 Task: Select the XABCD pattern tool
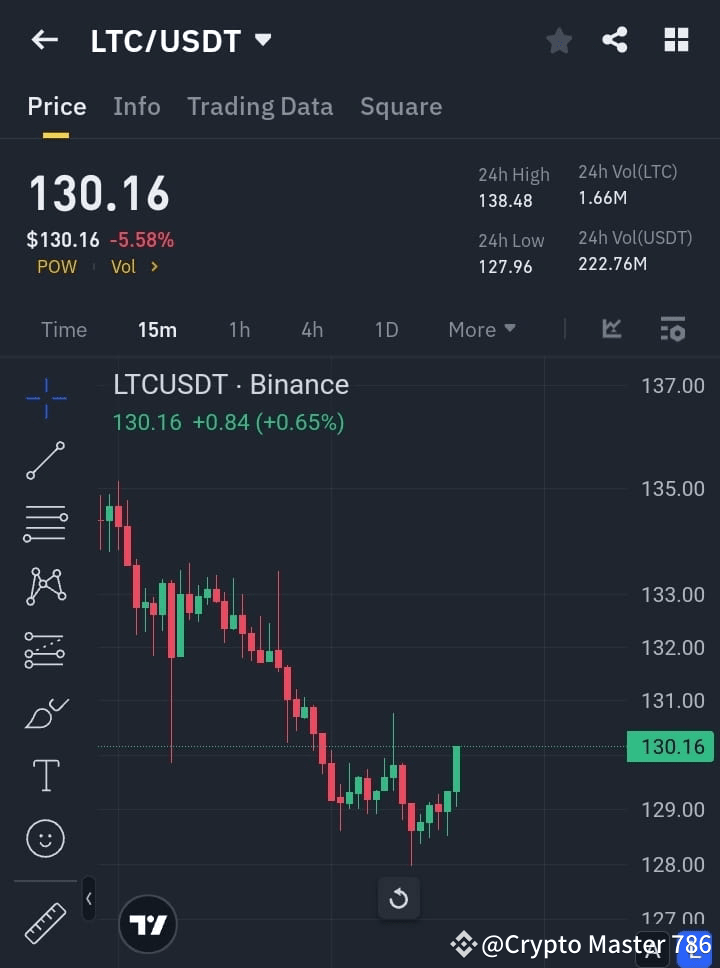pos(45,587)
